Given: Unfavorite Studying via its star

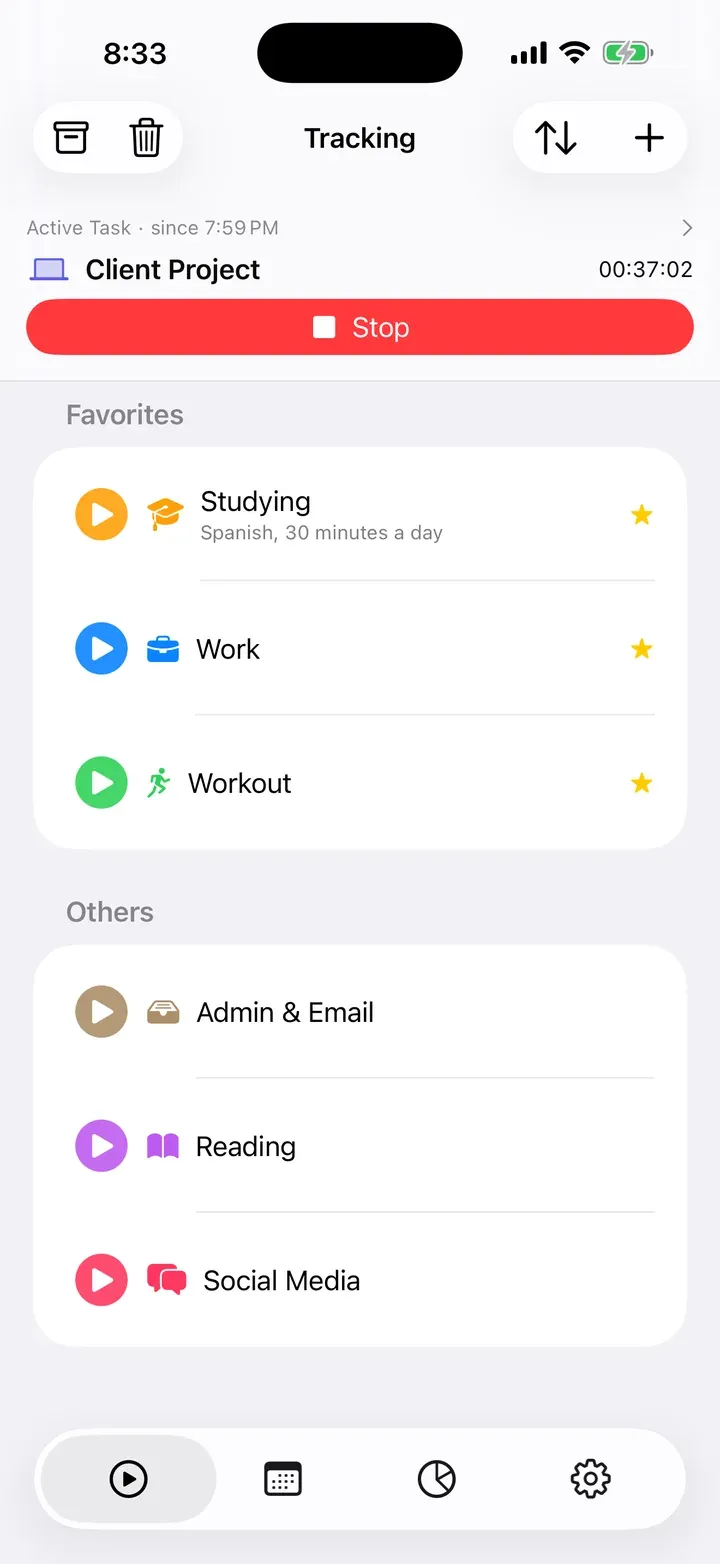Looking at the screenshot, I should 642,515.
